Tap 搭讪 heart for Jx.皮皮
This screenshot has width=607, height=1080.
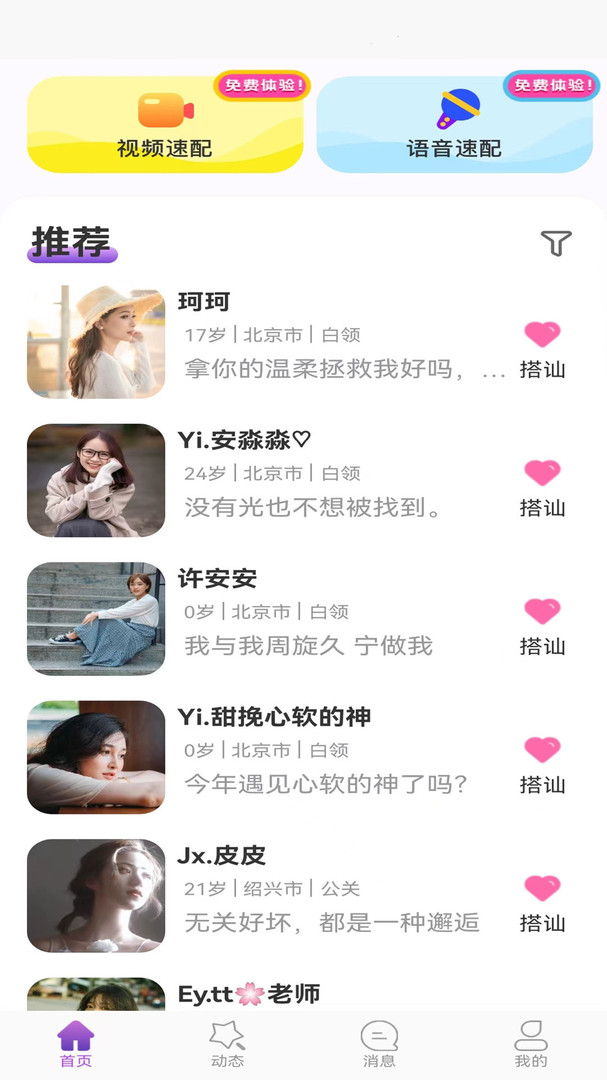542,902
